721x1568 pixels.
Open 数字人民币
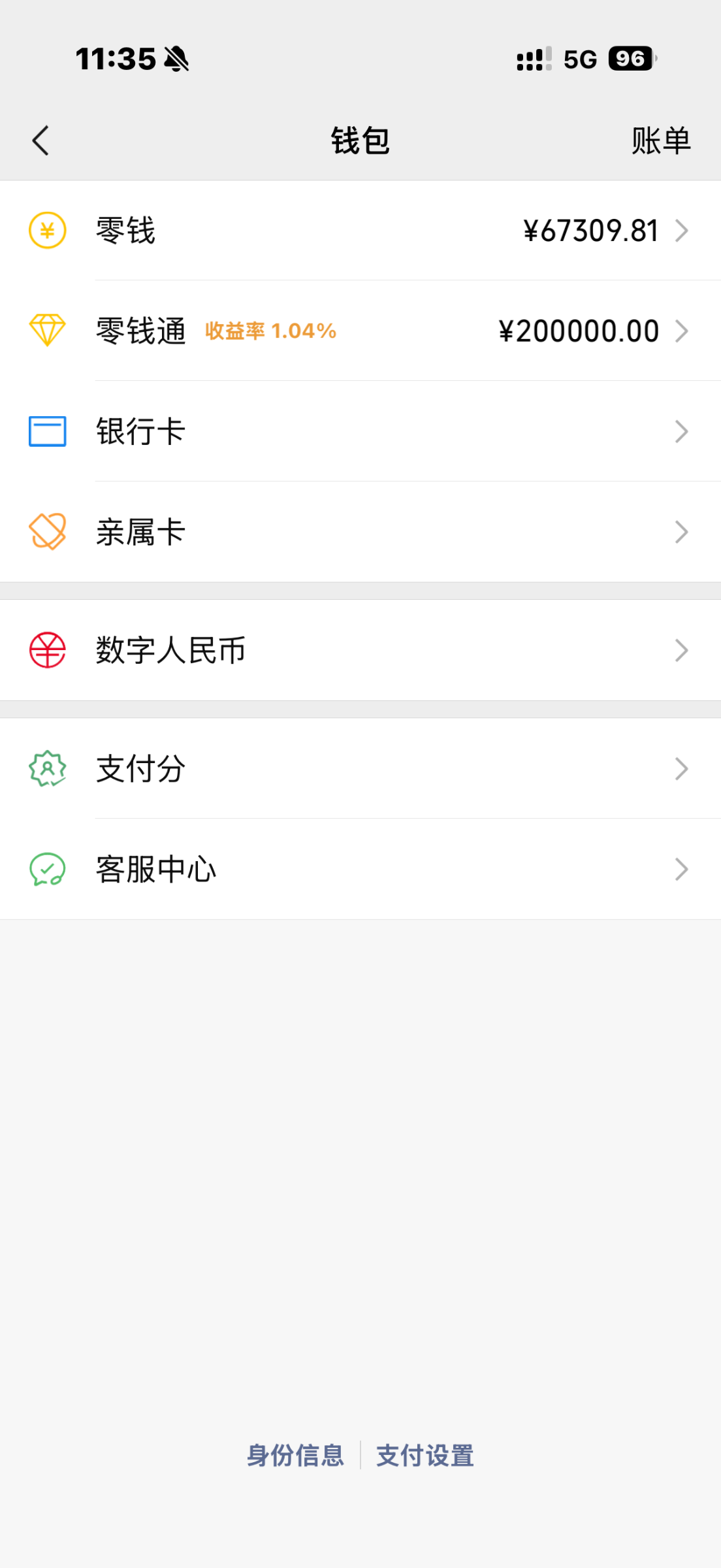[x=360, y=651]
